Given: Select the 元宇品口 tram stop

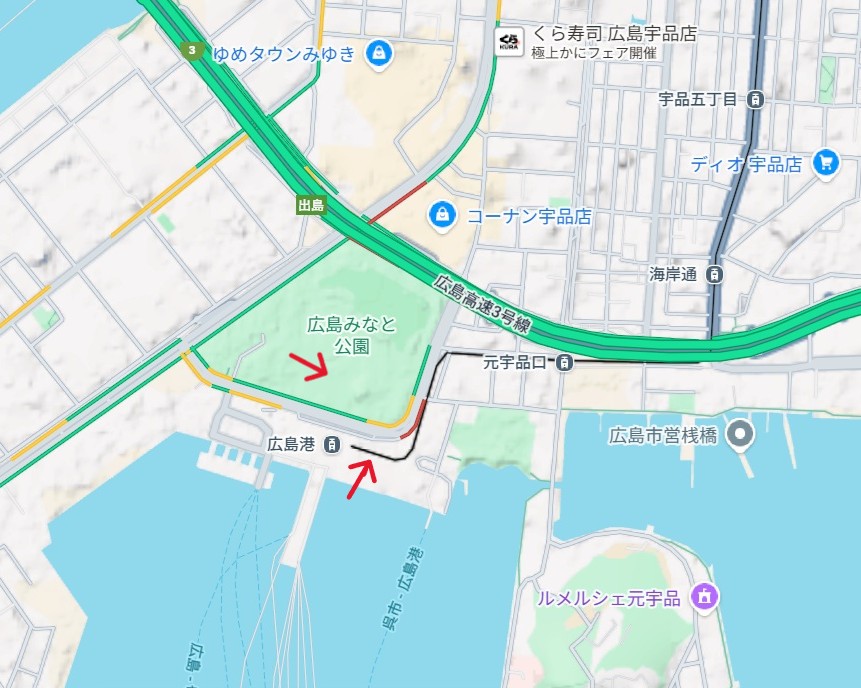Looking at the screenshot, I should click(x=565, y=362).
